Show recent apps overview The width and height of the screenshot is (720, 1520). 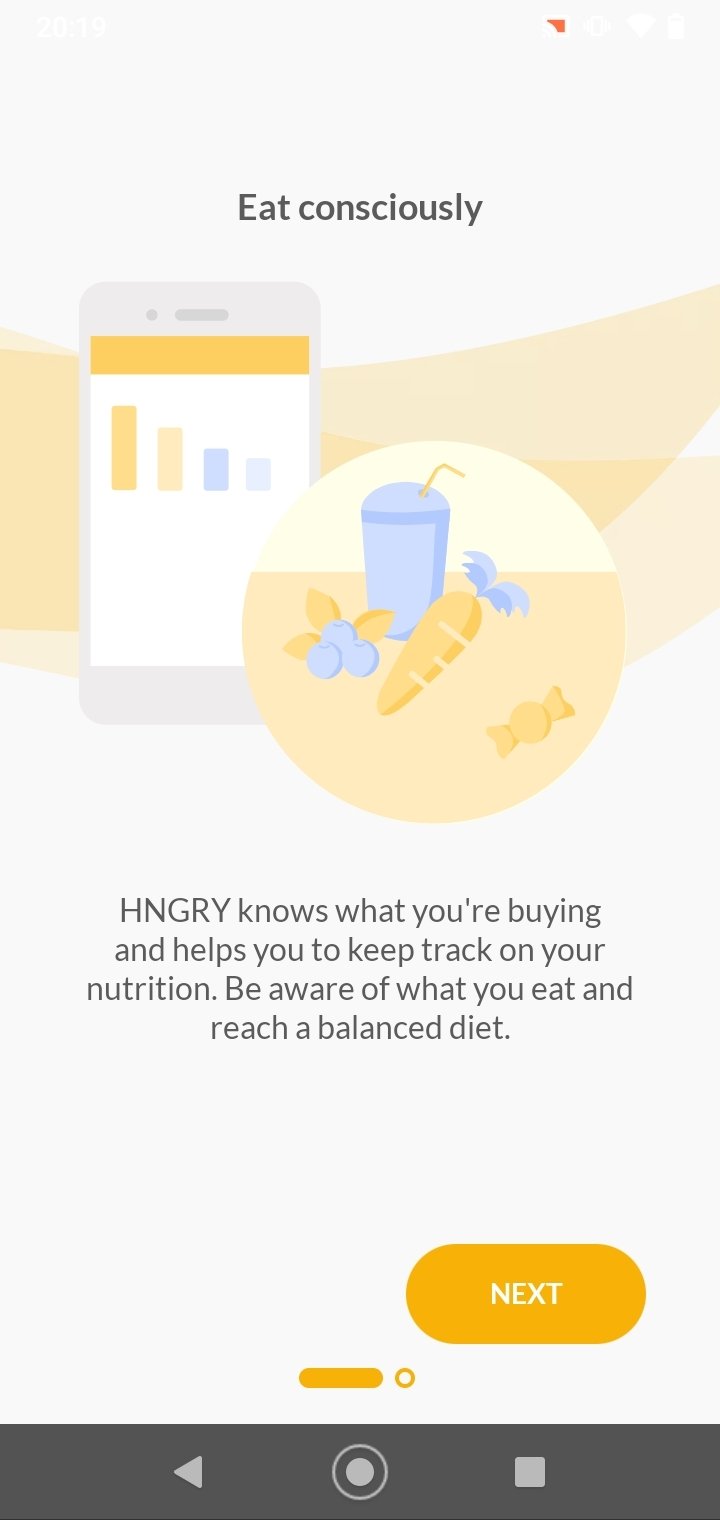click(529, 1471)
